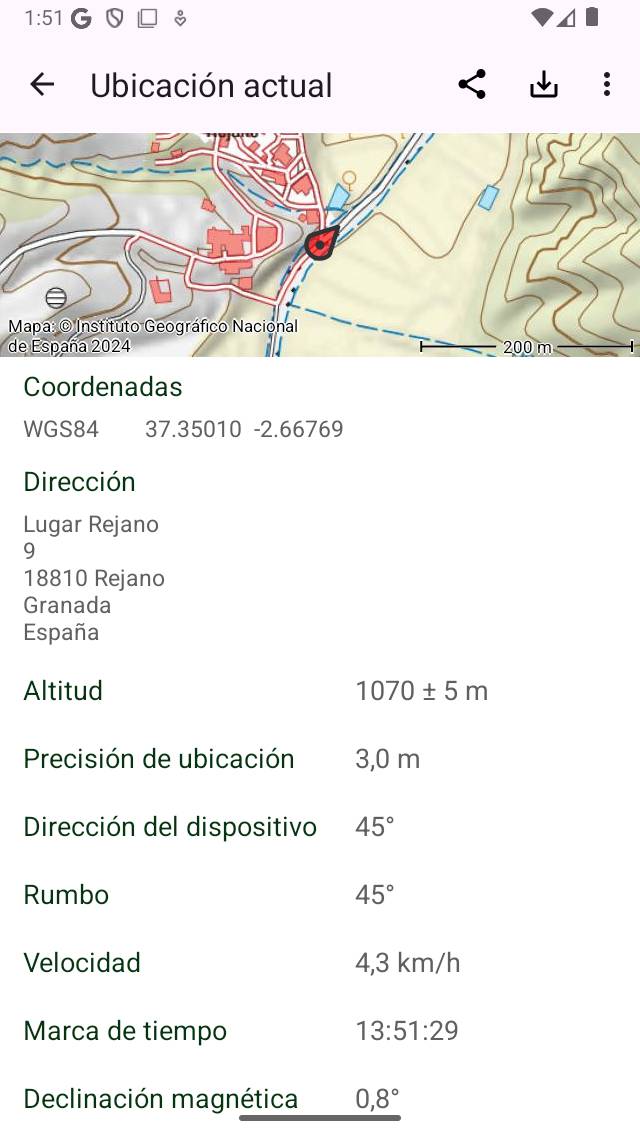Share the current location
Viewport: 640px width, 1136px height.
[x=472, y=85]
